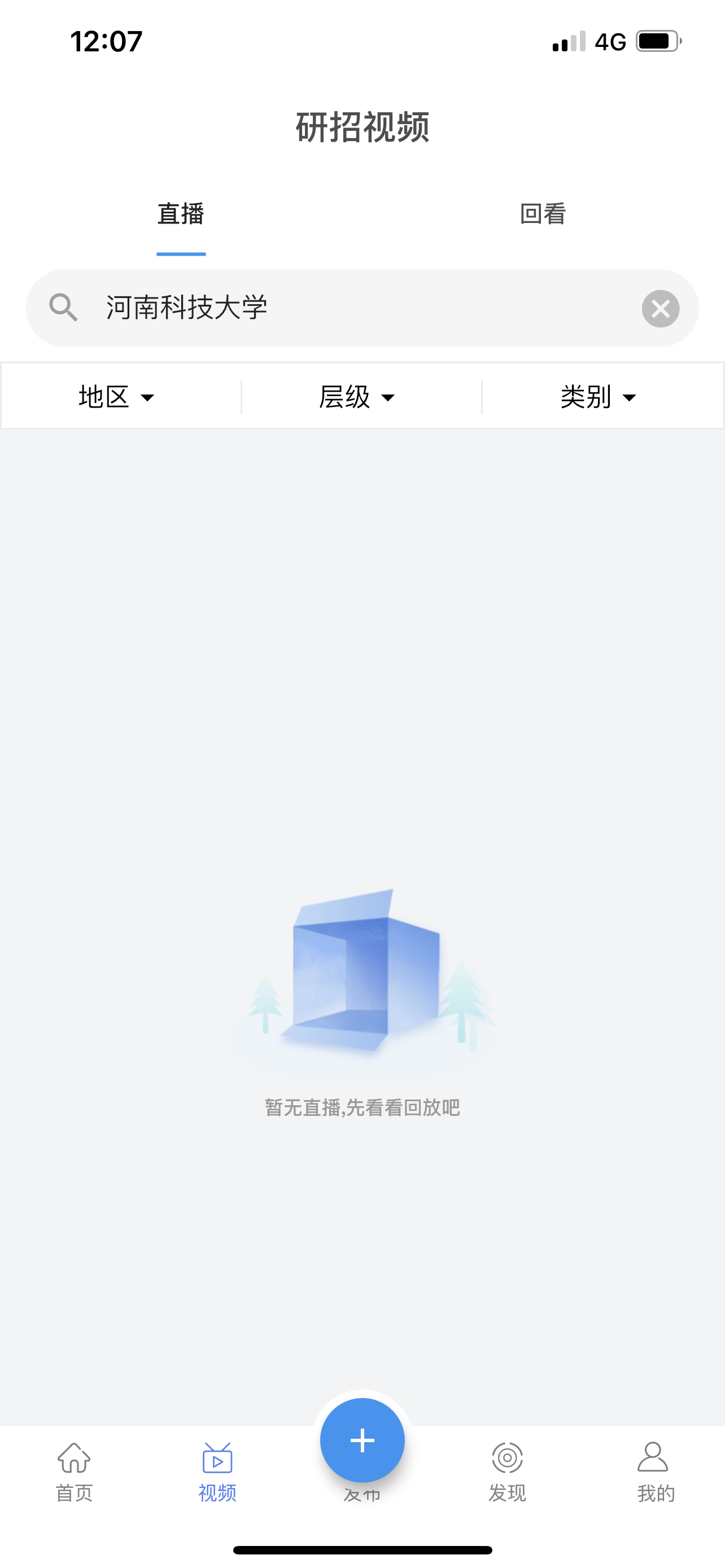The height and width of the screenshot is (1568, 725).
Task: Open the 层级 filter dropdown
Action: [357, 397]
